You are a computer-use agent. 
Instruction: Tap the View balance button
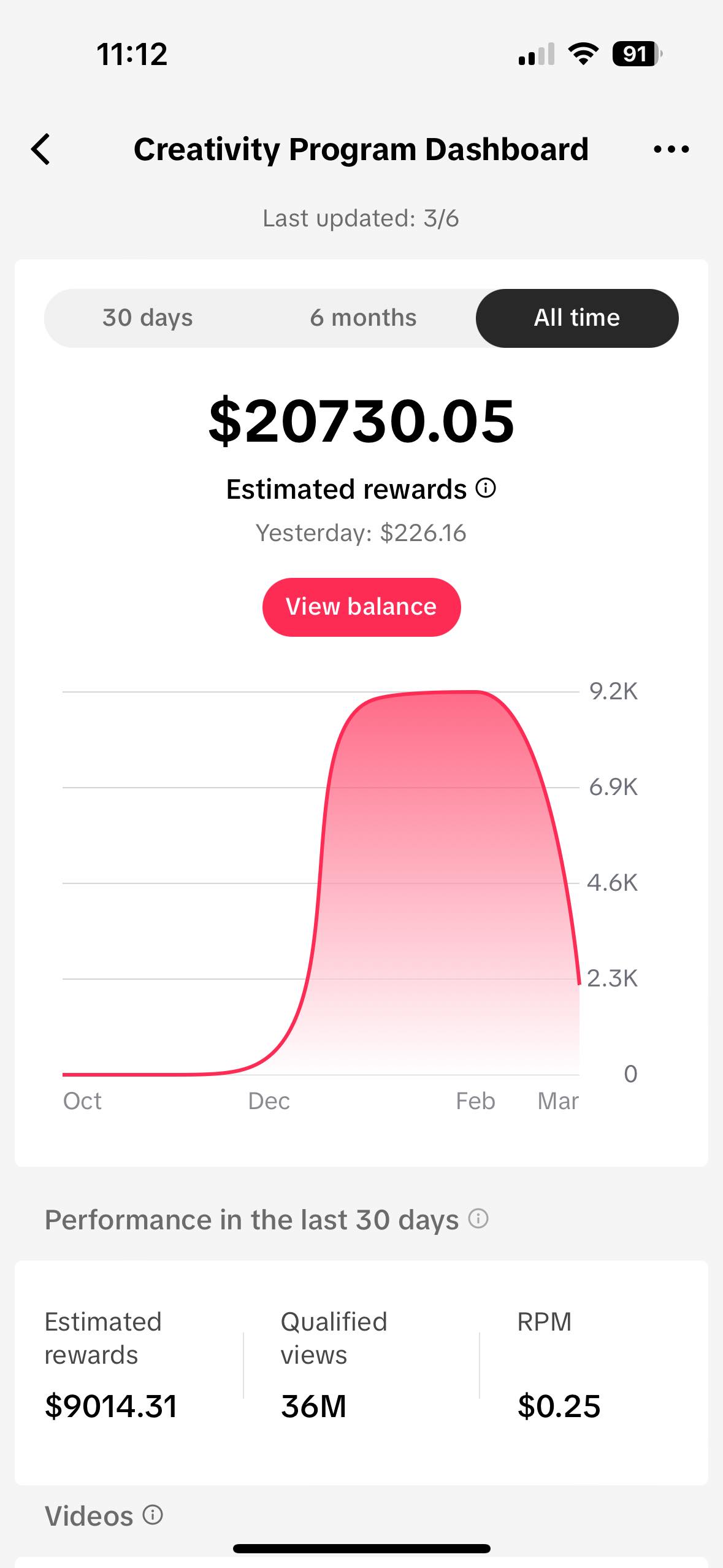(x=361, y=607)
